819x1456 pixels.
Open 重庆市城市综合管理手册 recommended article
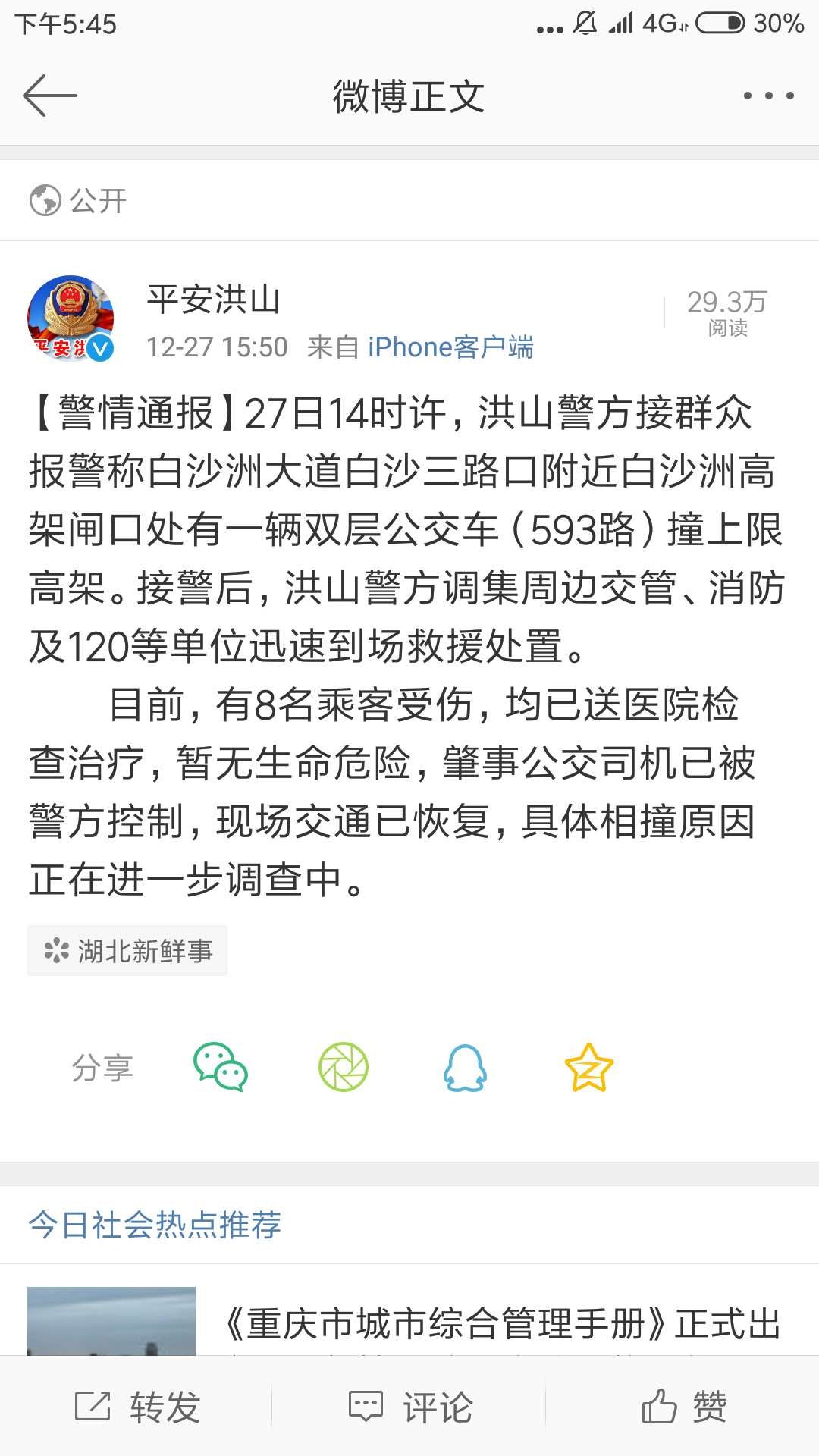pos(500,1323)
